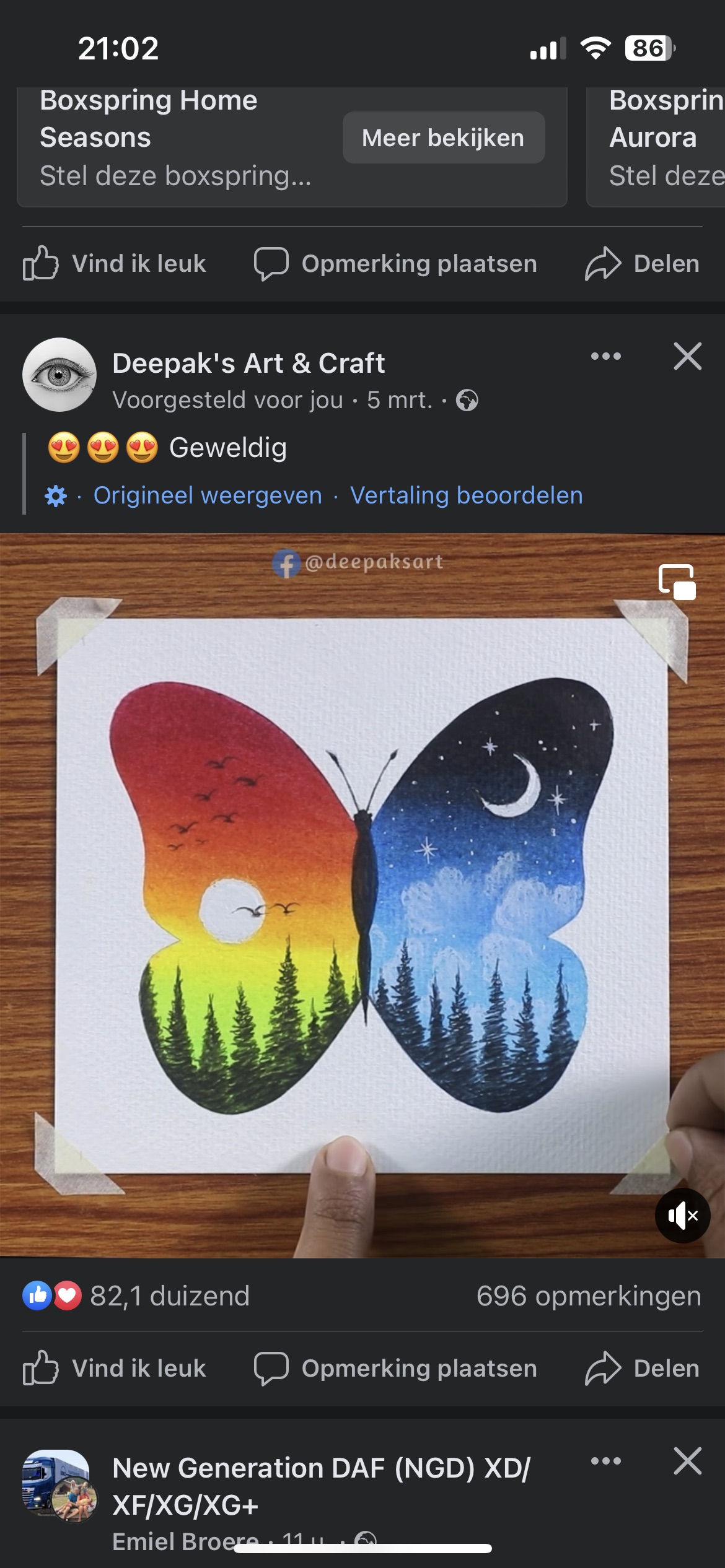Open Deepak's Art & Craft page name
The height and width of the screenshot is (1568, 725).
coord(248,363)
